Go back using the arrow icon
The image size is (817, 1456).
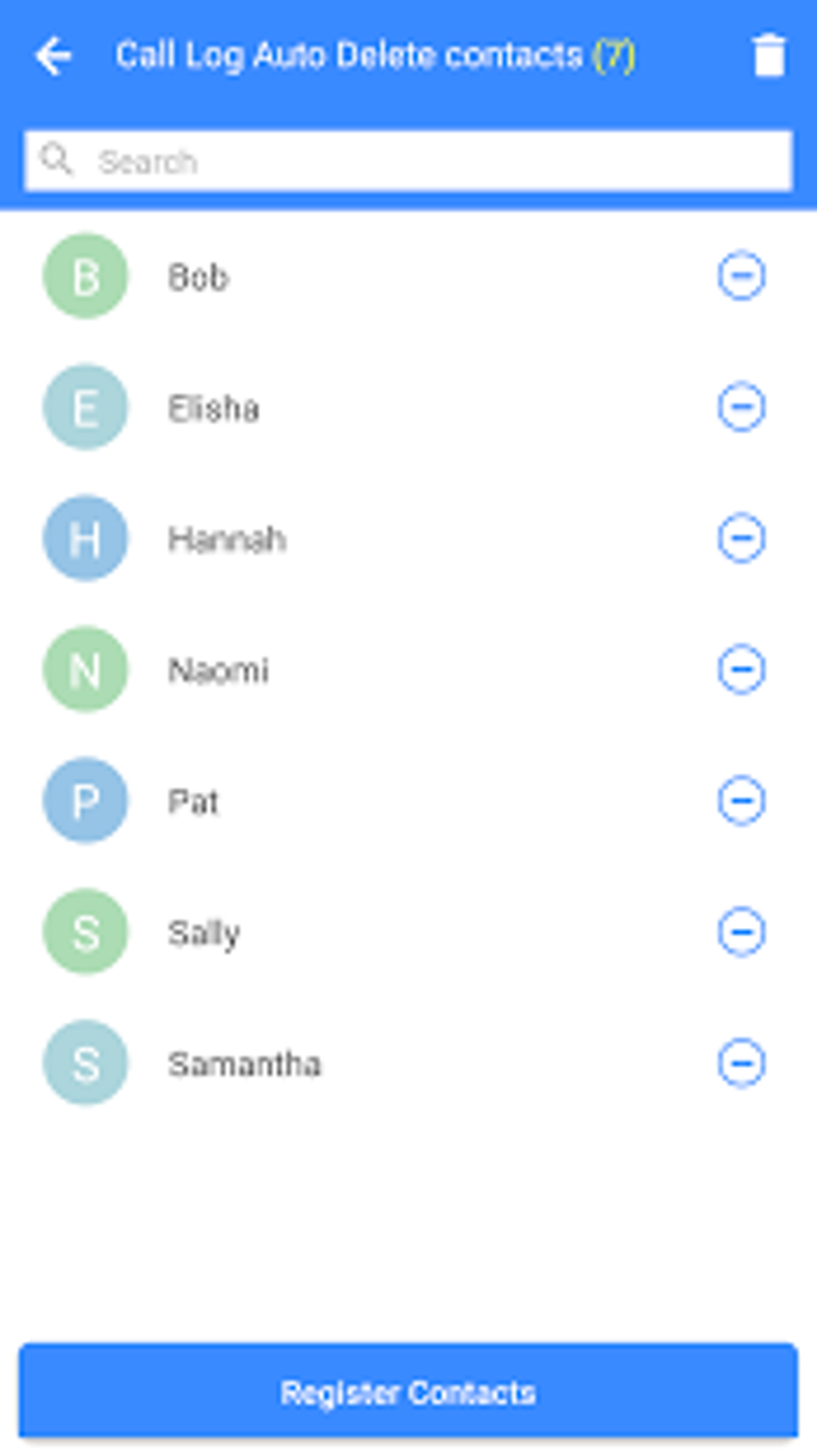tap(54, 56)
